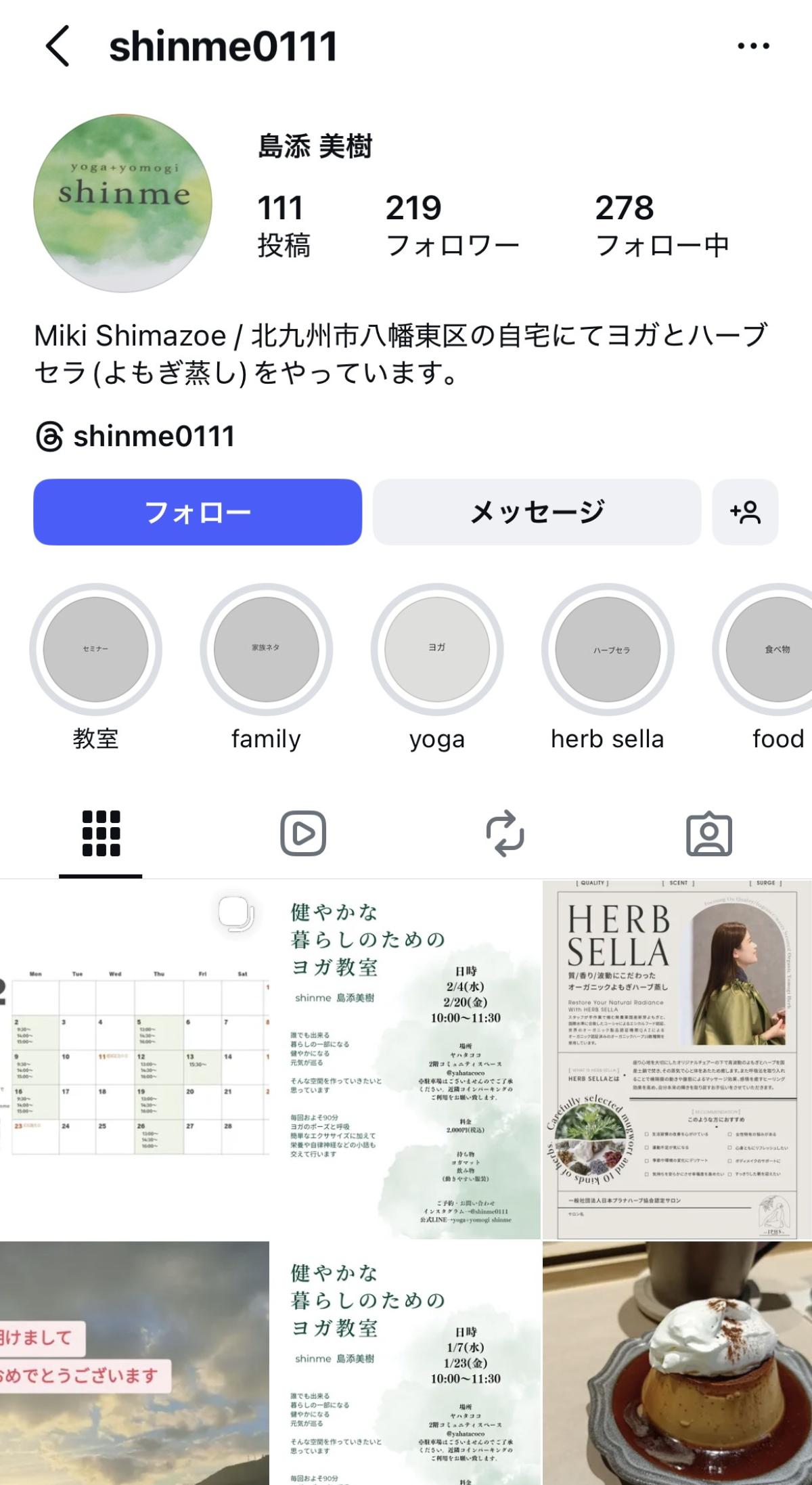View the food story highlight
This screenshot has height=1485, width=812.
click(771, 649)
